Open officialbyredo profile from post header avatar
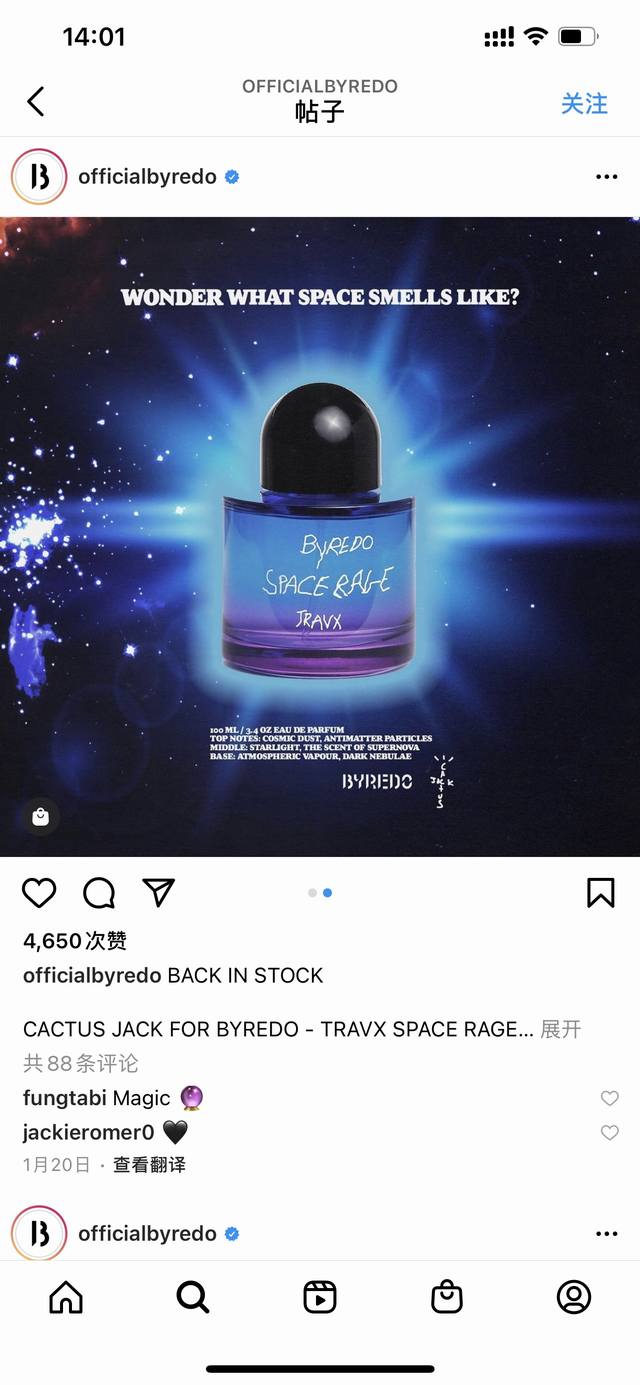640x1385 pixels. 39,177
